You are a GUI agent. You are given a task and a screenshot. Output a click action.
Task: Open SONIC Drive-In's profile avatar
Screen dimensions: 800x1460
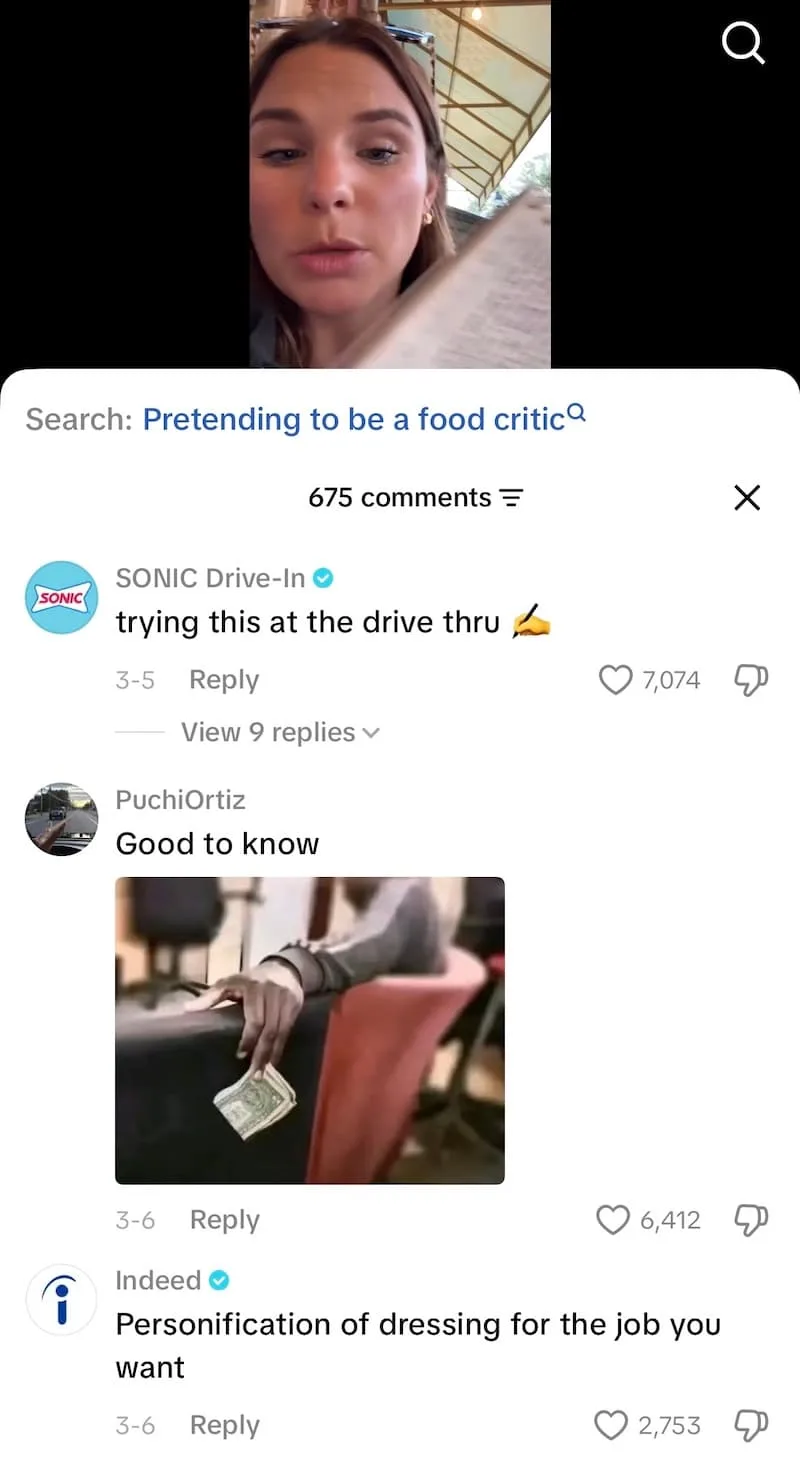tap(61, 597)
